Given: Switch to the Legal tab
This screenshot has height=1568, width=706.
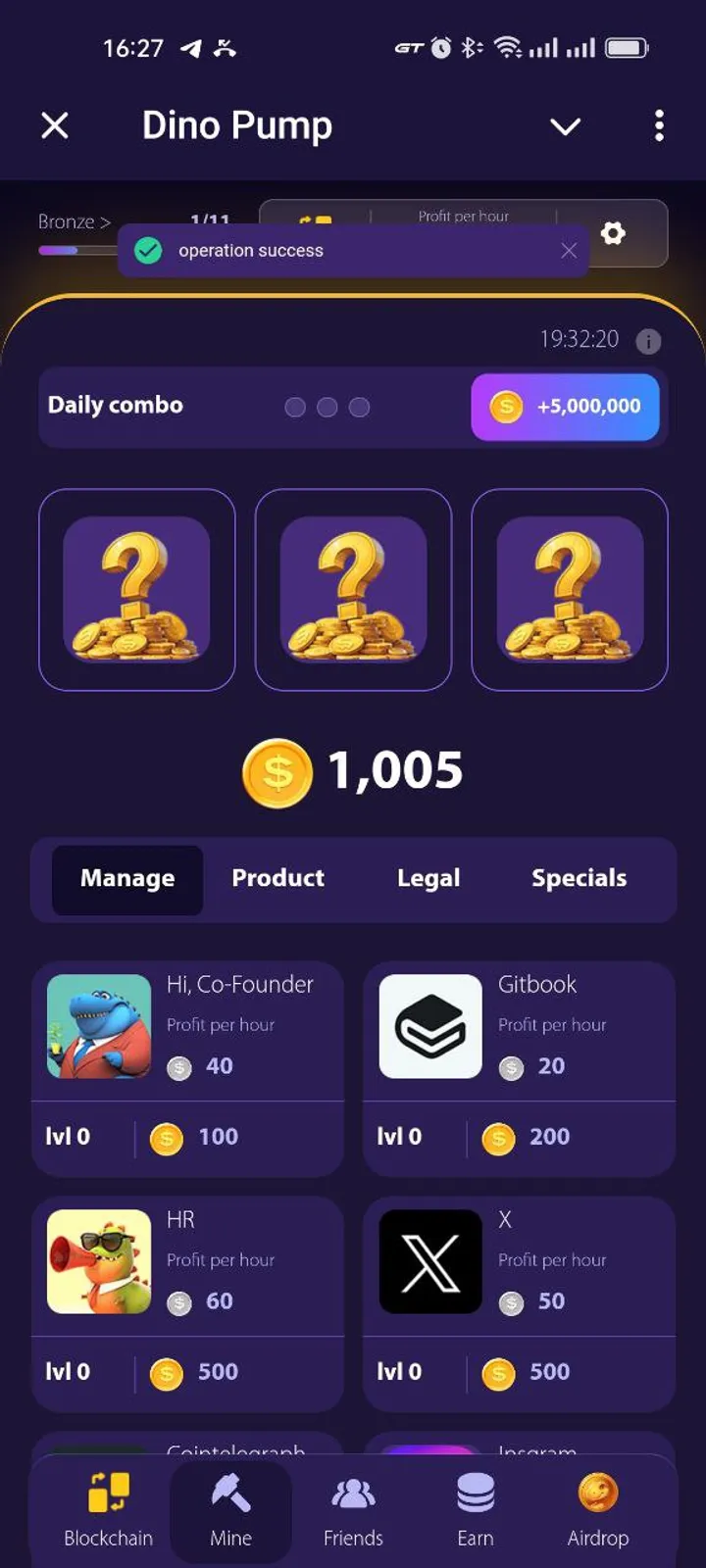Looking at the screenshot, I should 429,878.
